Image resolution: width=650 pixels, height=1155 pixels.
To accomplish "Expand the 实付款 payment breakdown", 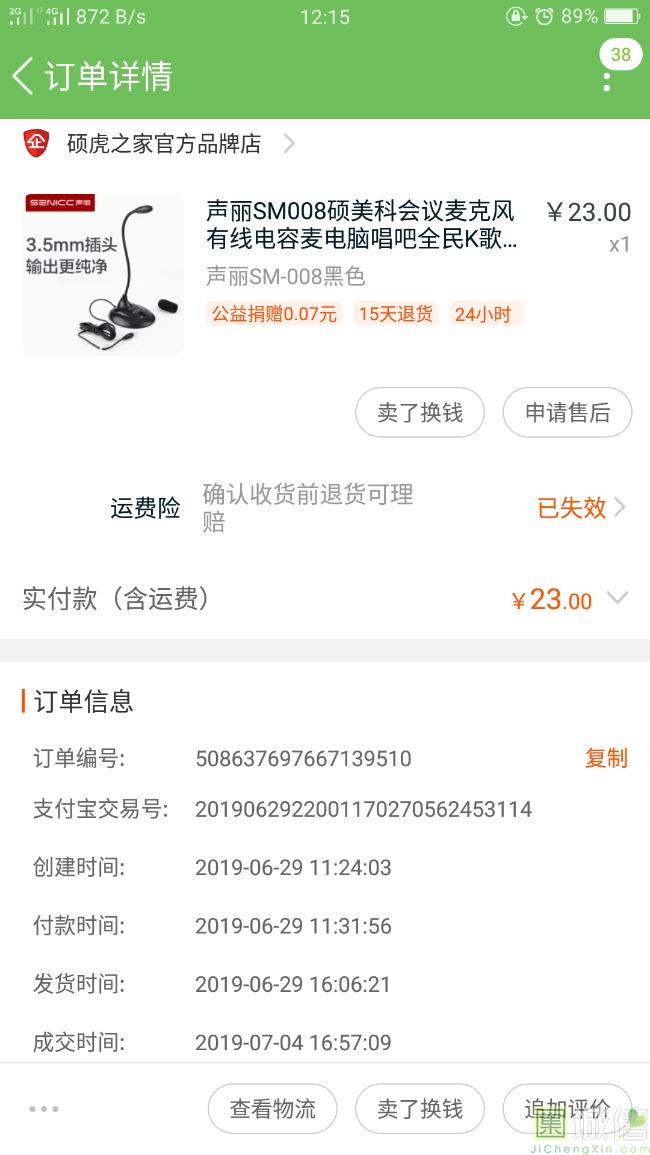I will (617, 599).
